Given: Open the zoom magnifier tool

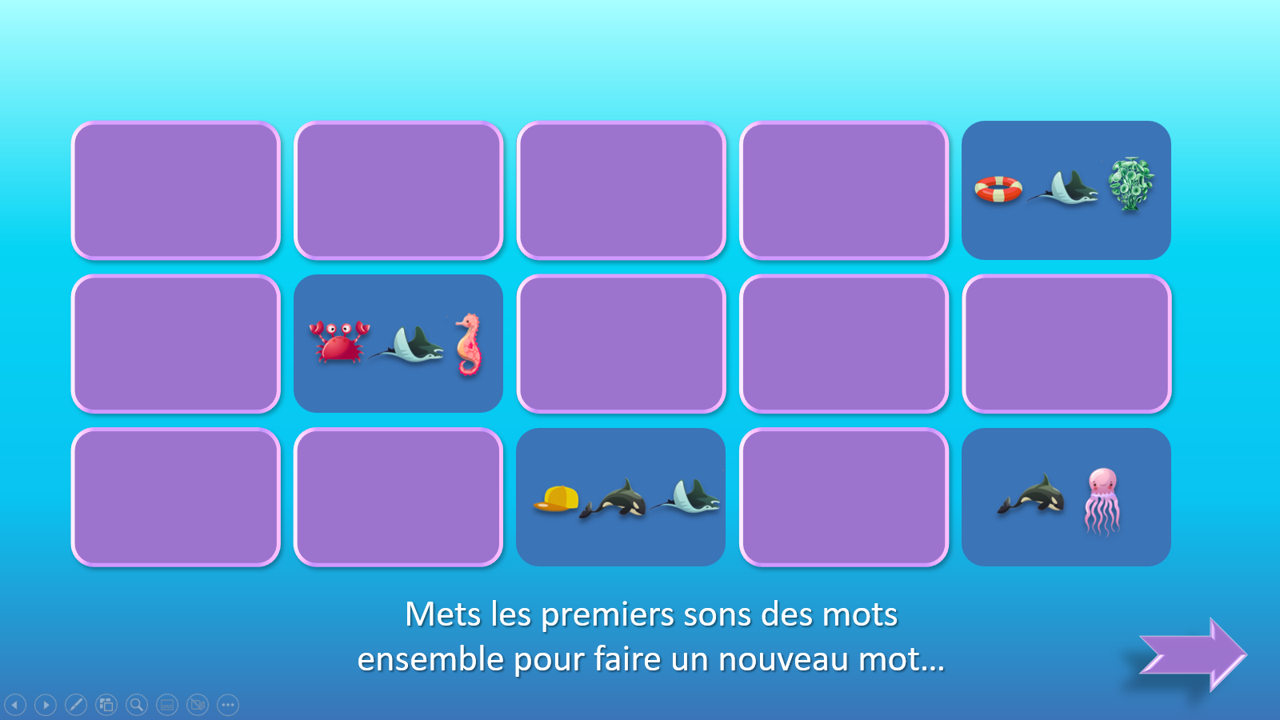Looking at the screenshot, I should tap(136, 705).
